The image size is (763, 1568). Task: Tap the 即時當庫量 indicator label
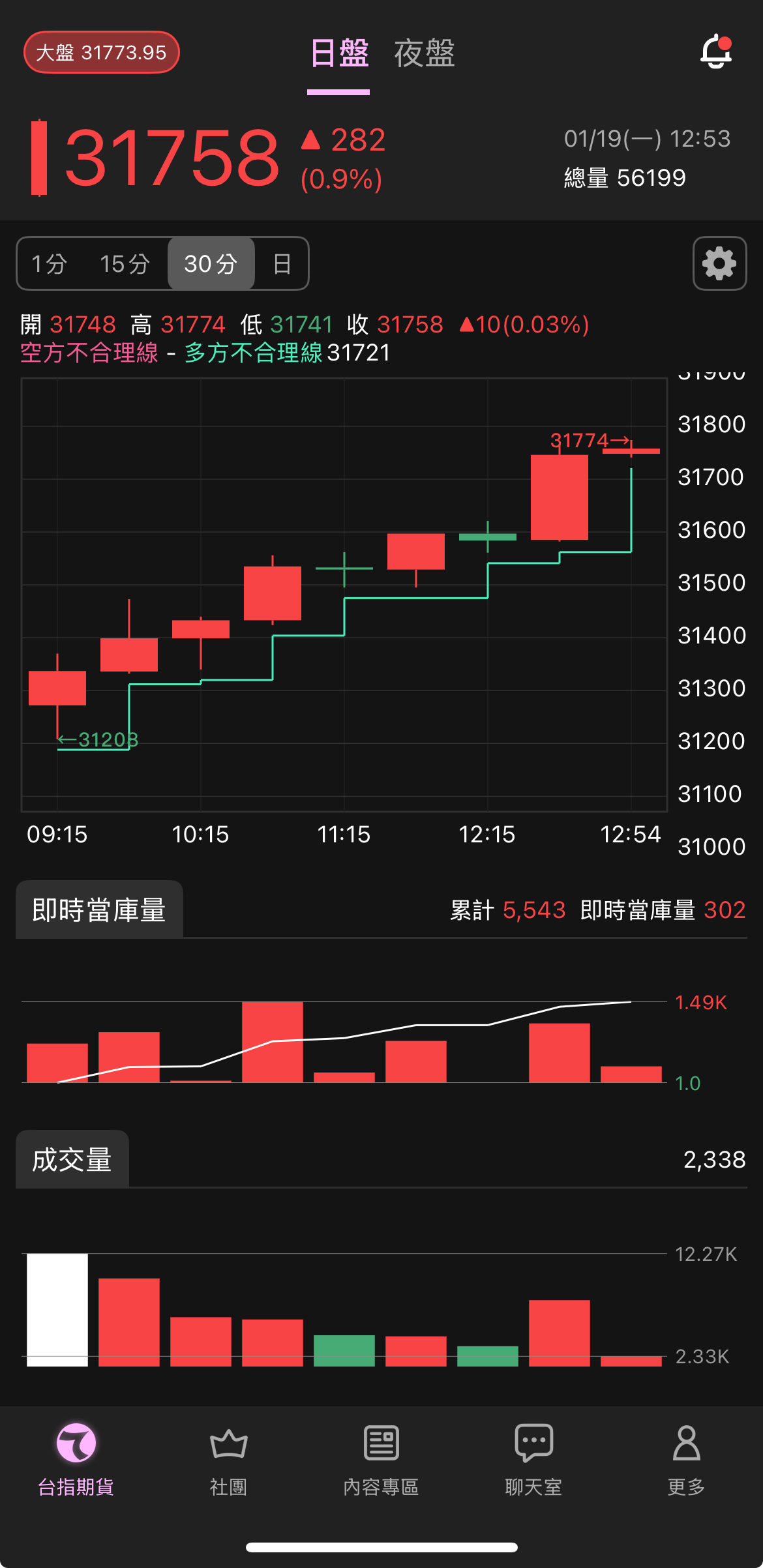pos(99,910)
